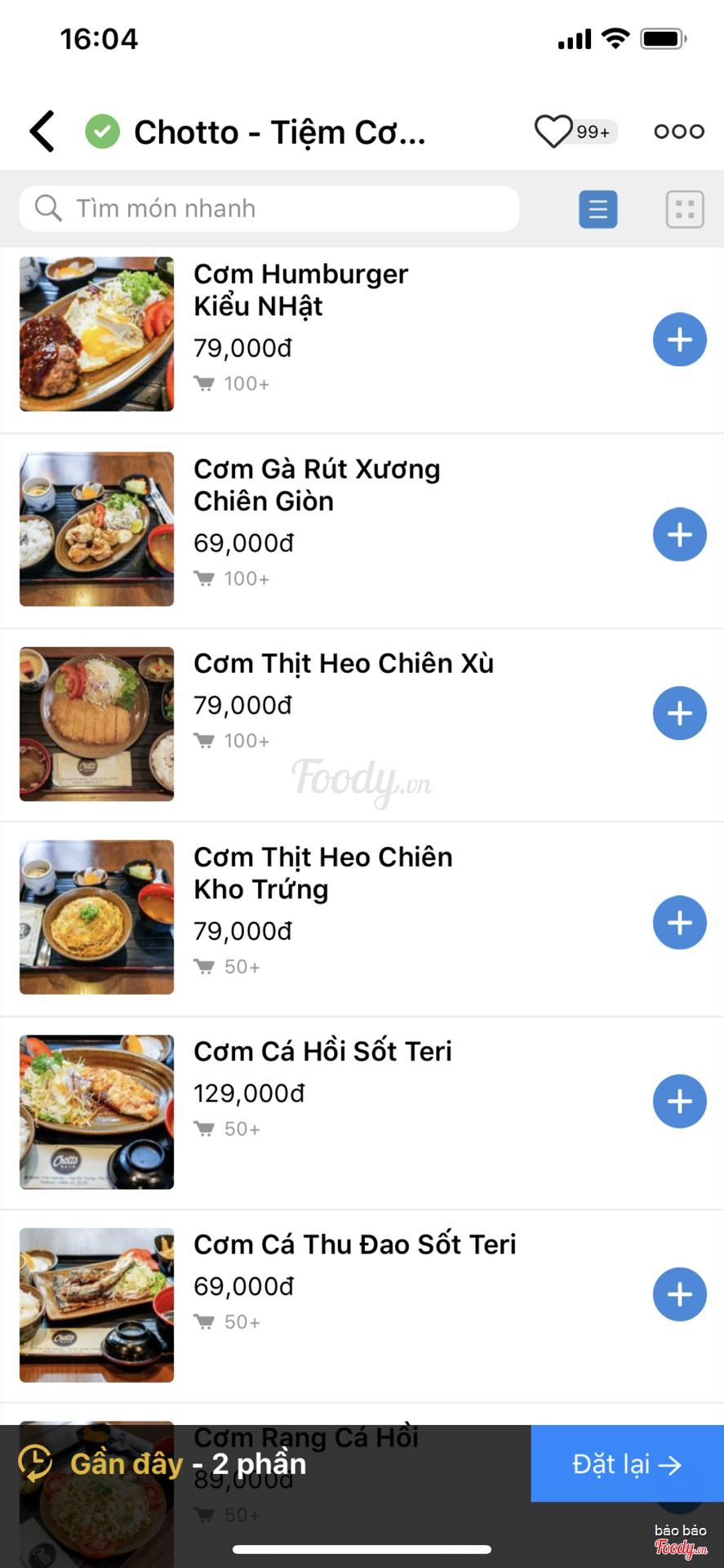The width and height of the screenshot is (724, 1568).
Task: Add Cơm Cá Thu Đao Sốt Teri
Action: (679, 1294)
